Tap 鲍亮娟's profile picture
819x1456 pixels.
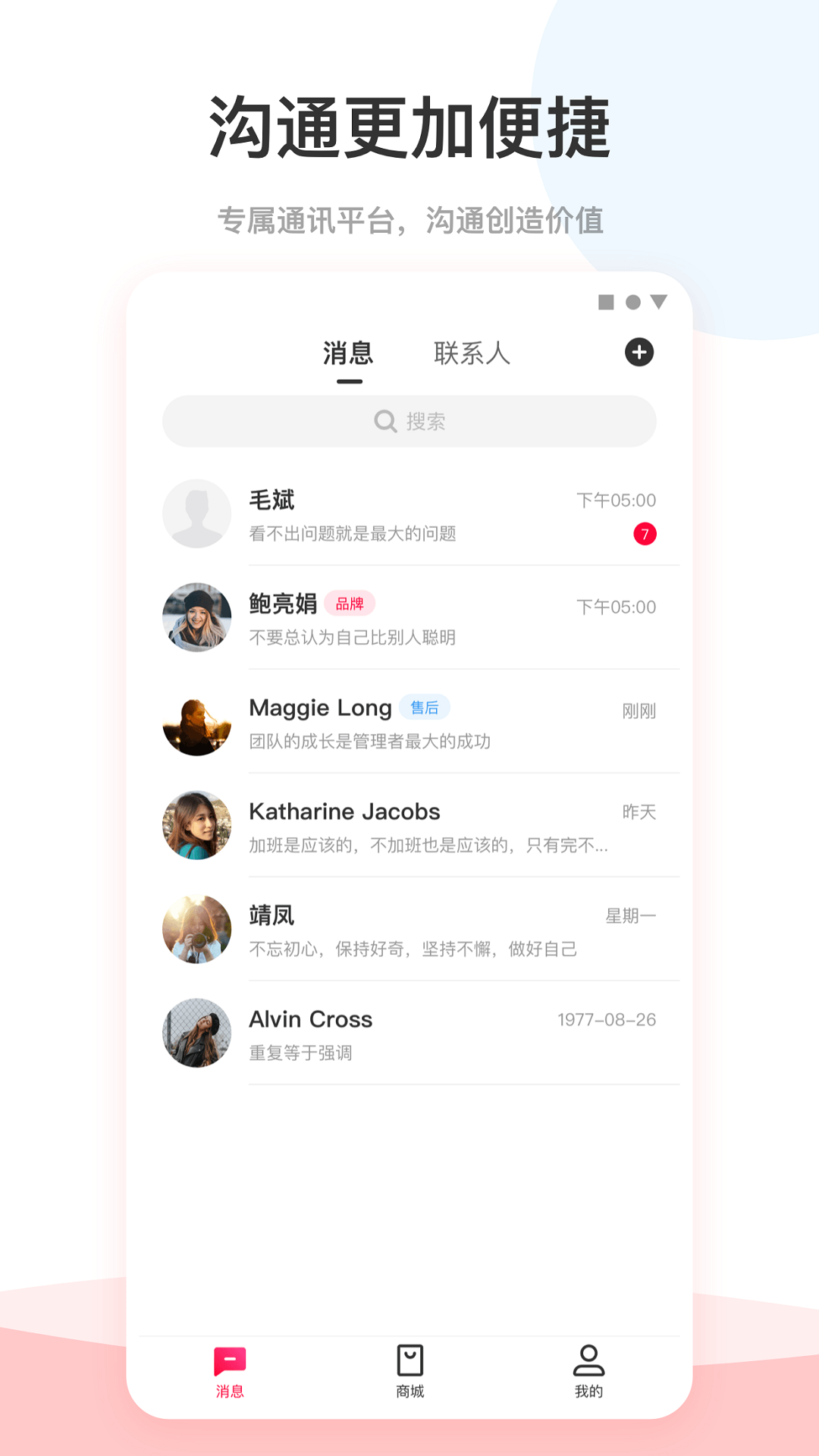tap(196, 618)
